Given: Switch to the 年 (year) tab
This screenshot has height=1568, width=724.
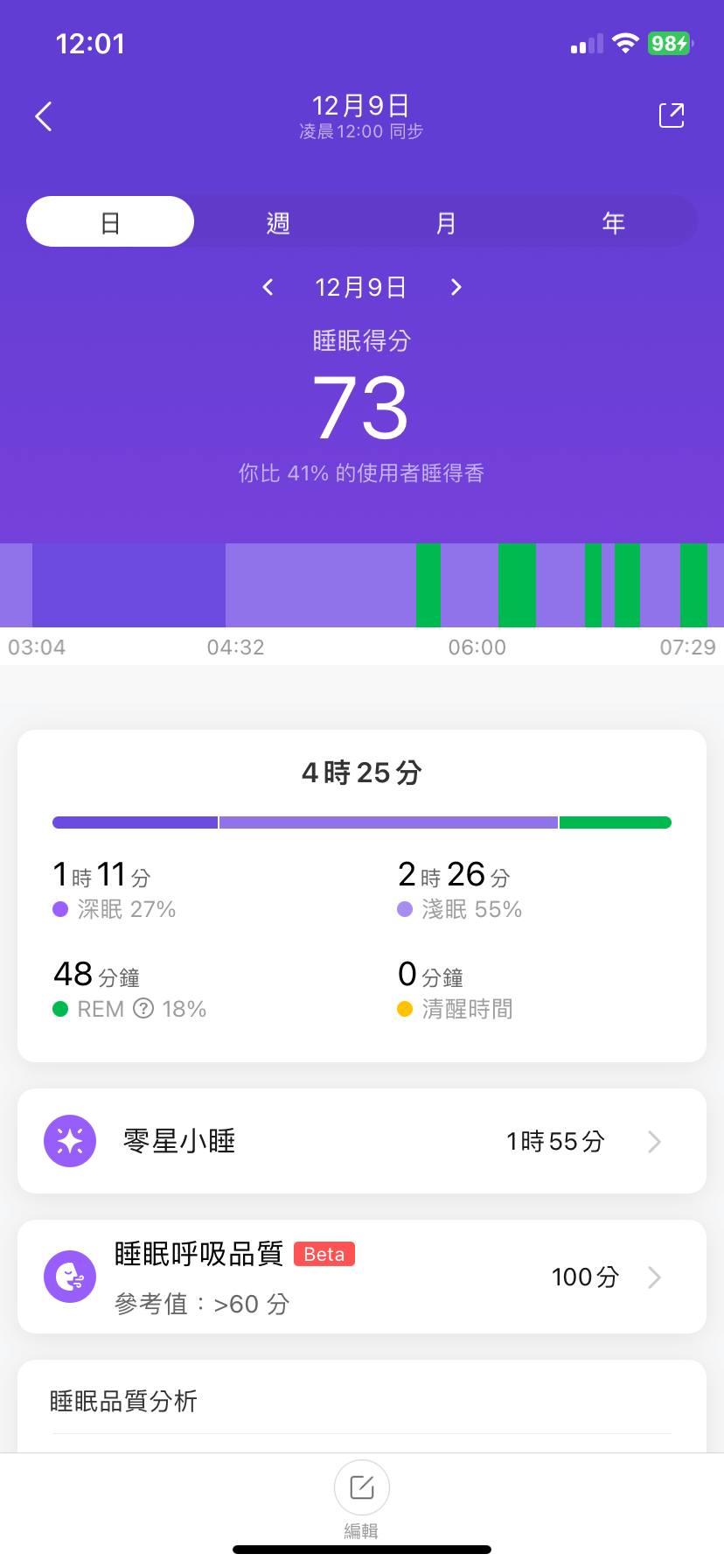Looking at the screenshot, I should point(614,222).
